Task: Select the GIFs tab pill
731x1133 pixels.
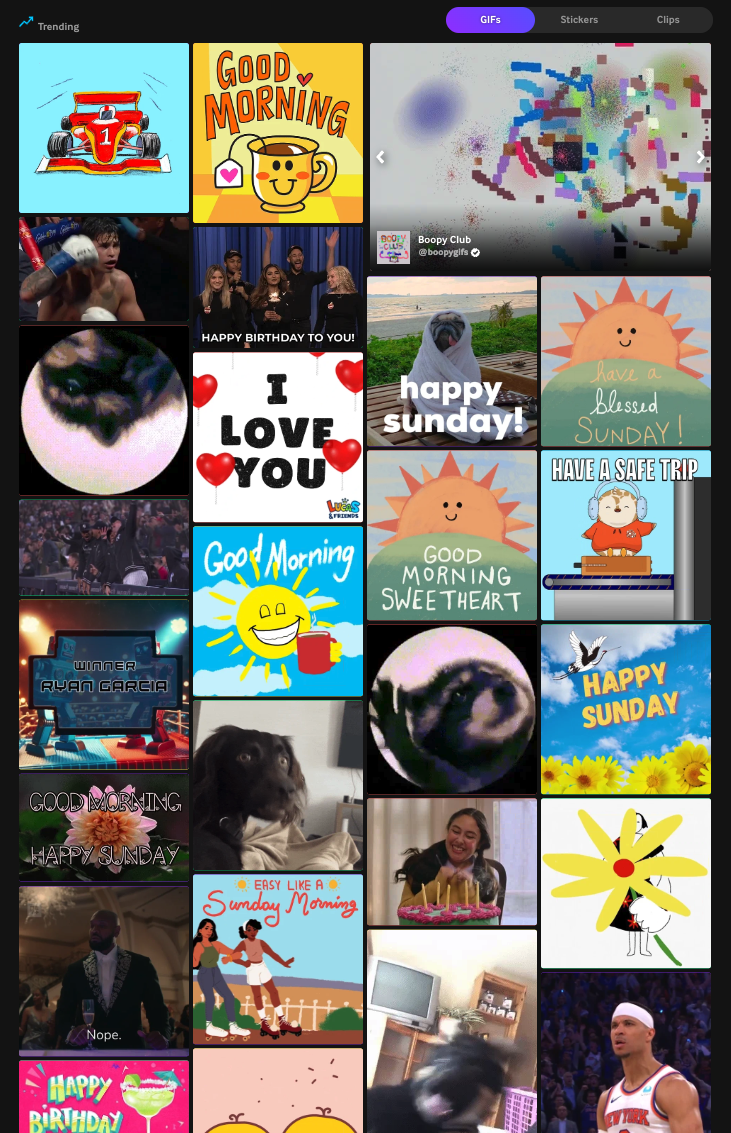Action: [490, 19]
